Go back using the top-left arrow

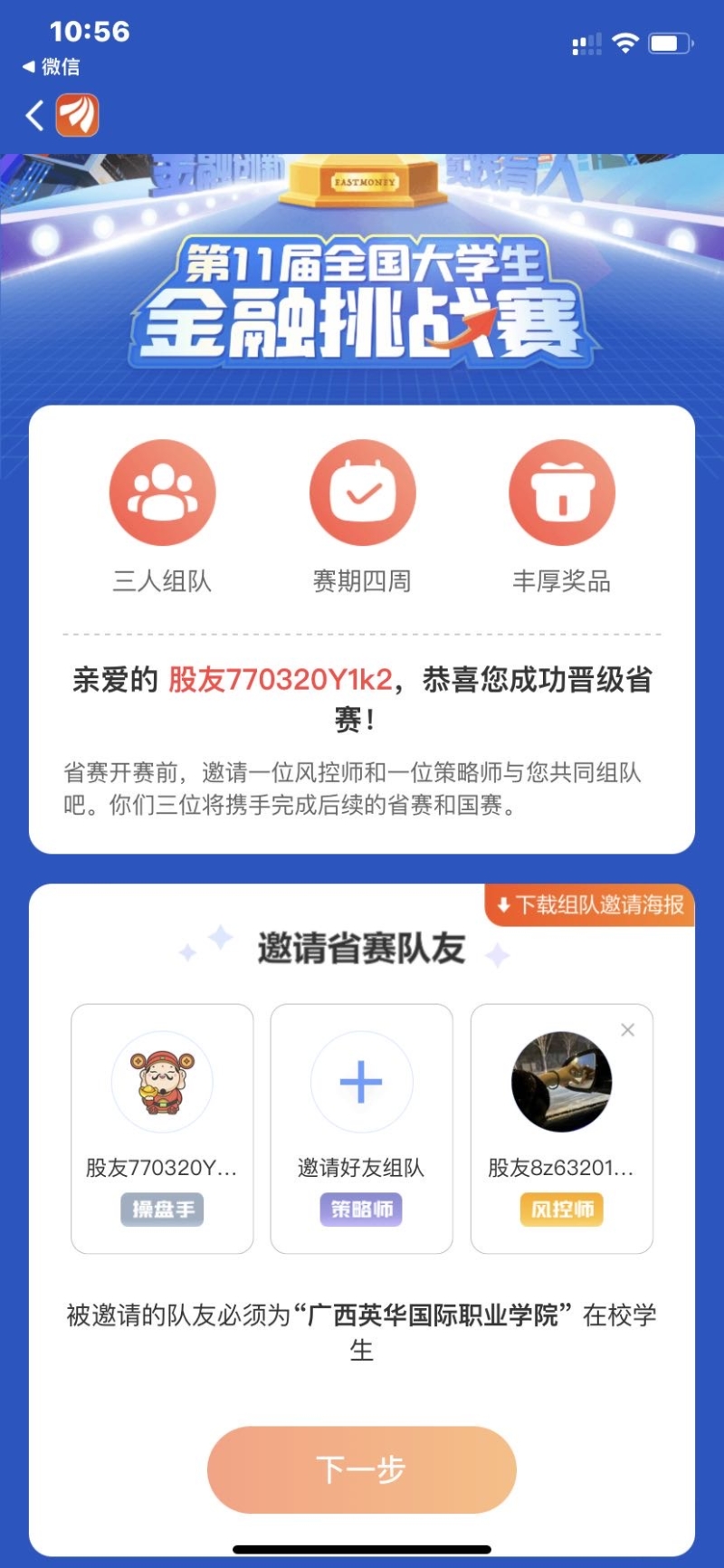pos(35,116)
